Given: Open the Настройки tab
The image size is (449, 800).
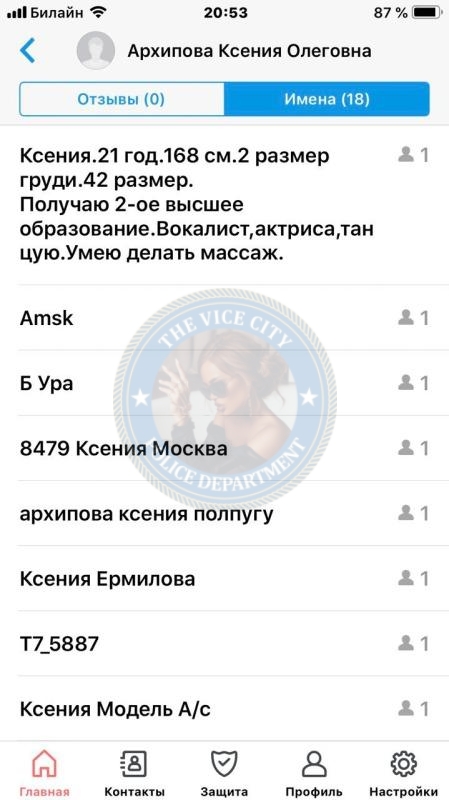Looking at the screenshot, I should click(404, 772).
